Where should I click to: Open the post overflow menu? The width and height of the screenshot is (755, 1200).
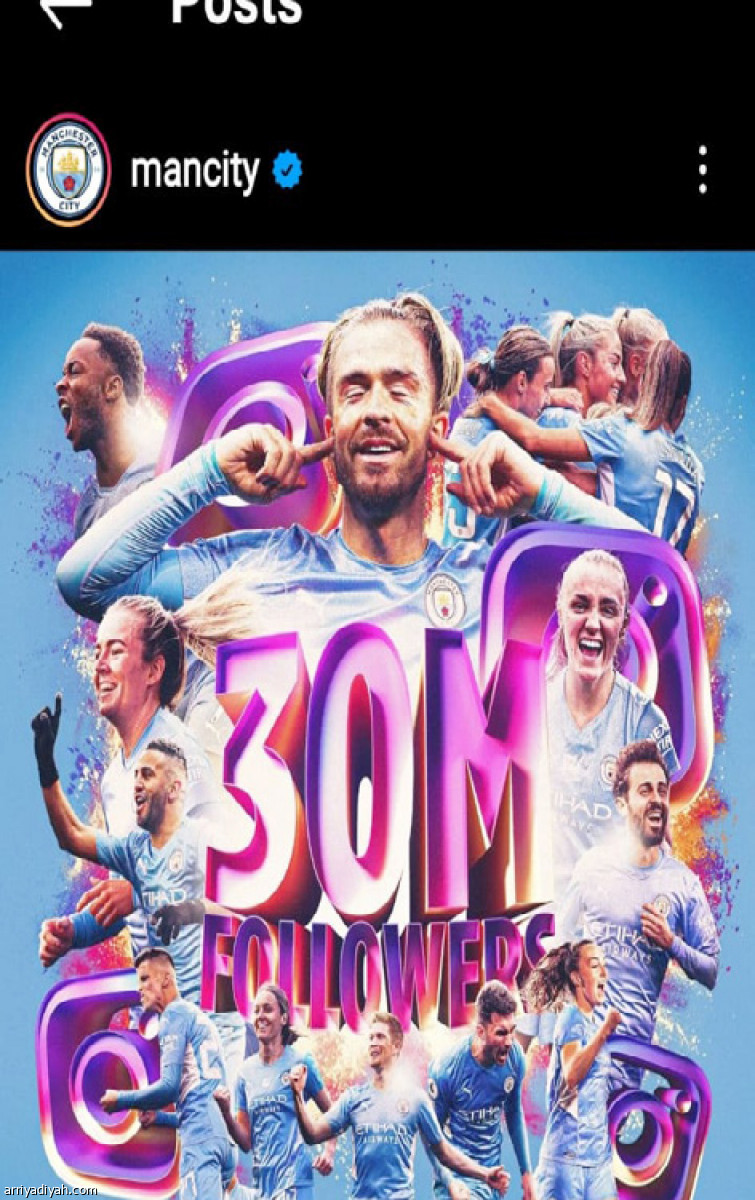(702, 170)
